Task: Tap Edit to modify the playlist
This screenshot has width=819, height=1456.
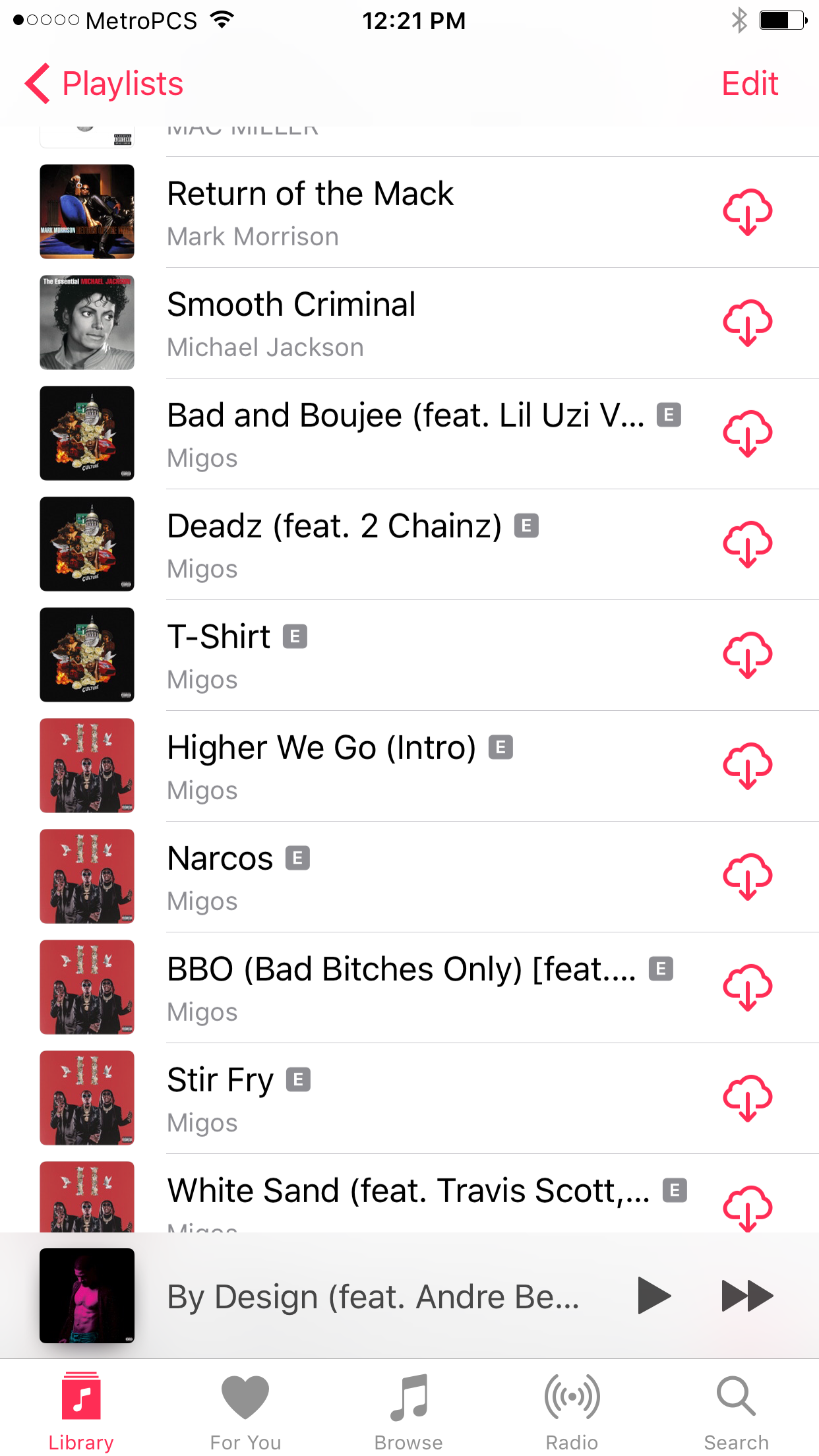Action: (750, 84)
